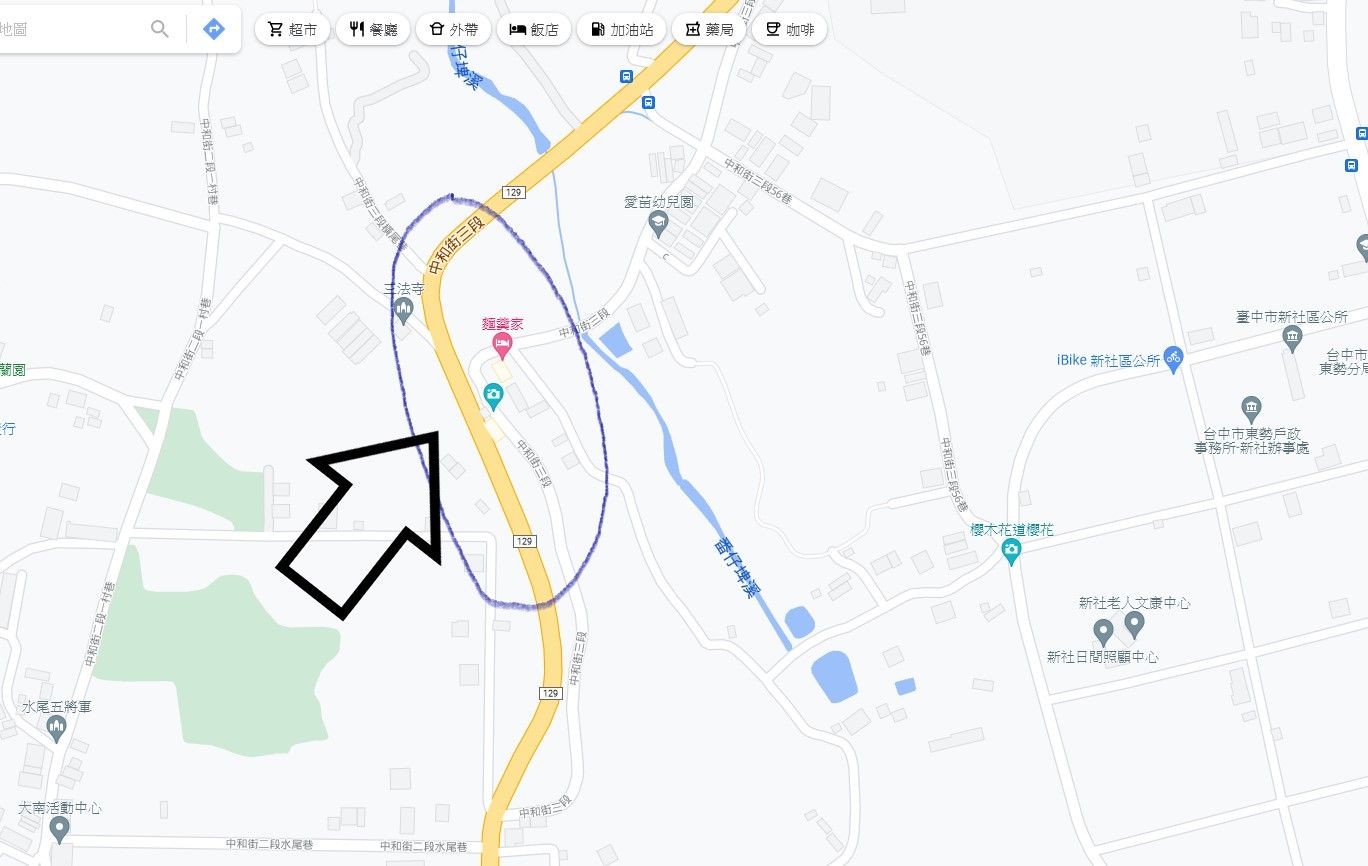Open the 水尾五將軍 place marker
Viewport: 1368px width, 866px height.
[56, 728]
